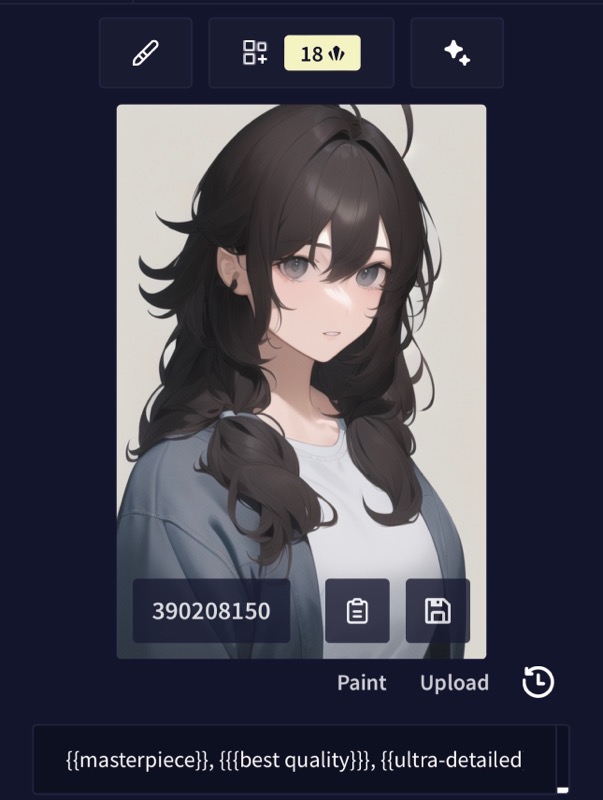Tap the sparkles enhance button
Image resolution: width=603 pixels, height=800 pixels.
click(x=457, y=53)
